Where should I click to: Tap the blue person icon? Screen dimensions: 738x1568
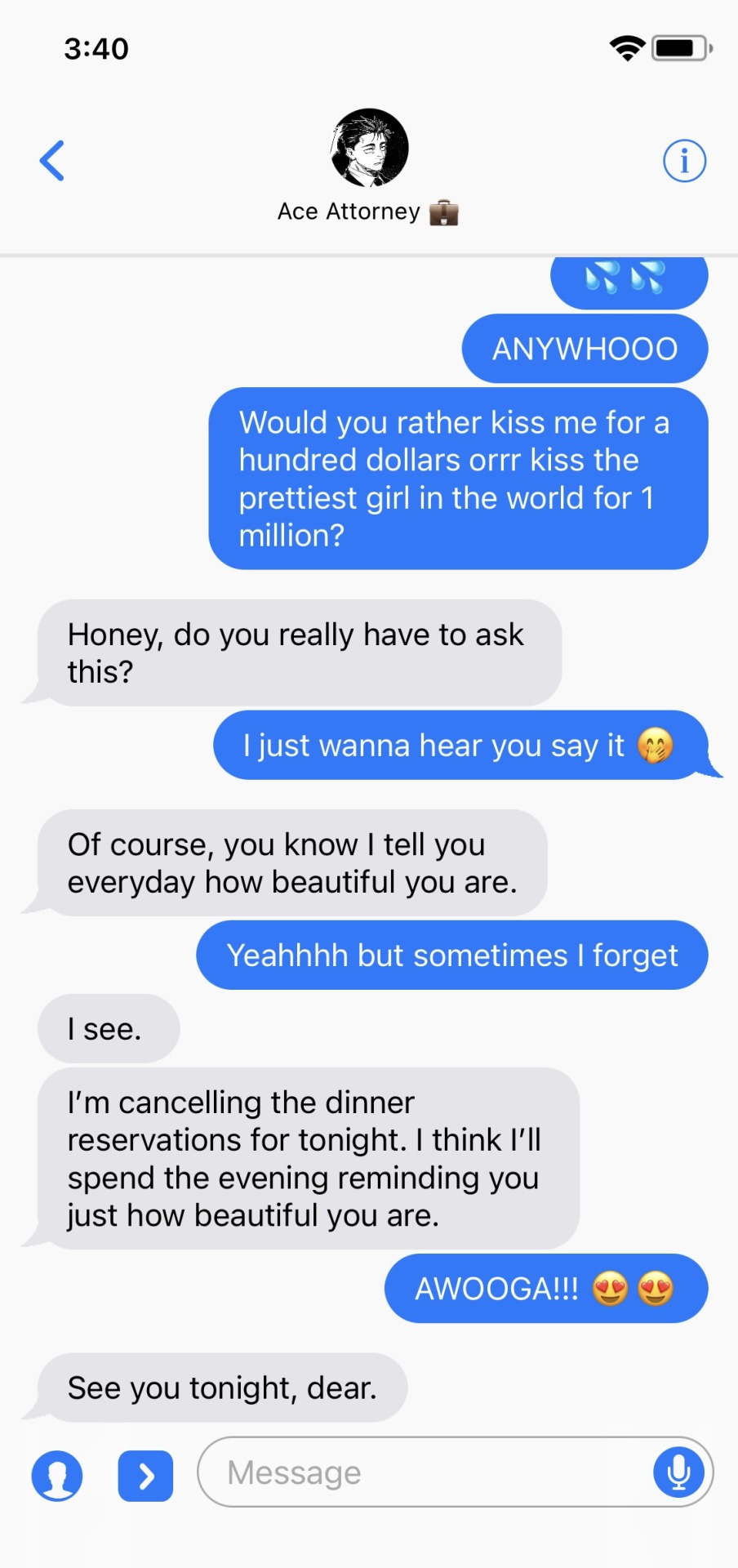pos(57,1476)
